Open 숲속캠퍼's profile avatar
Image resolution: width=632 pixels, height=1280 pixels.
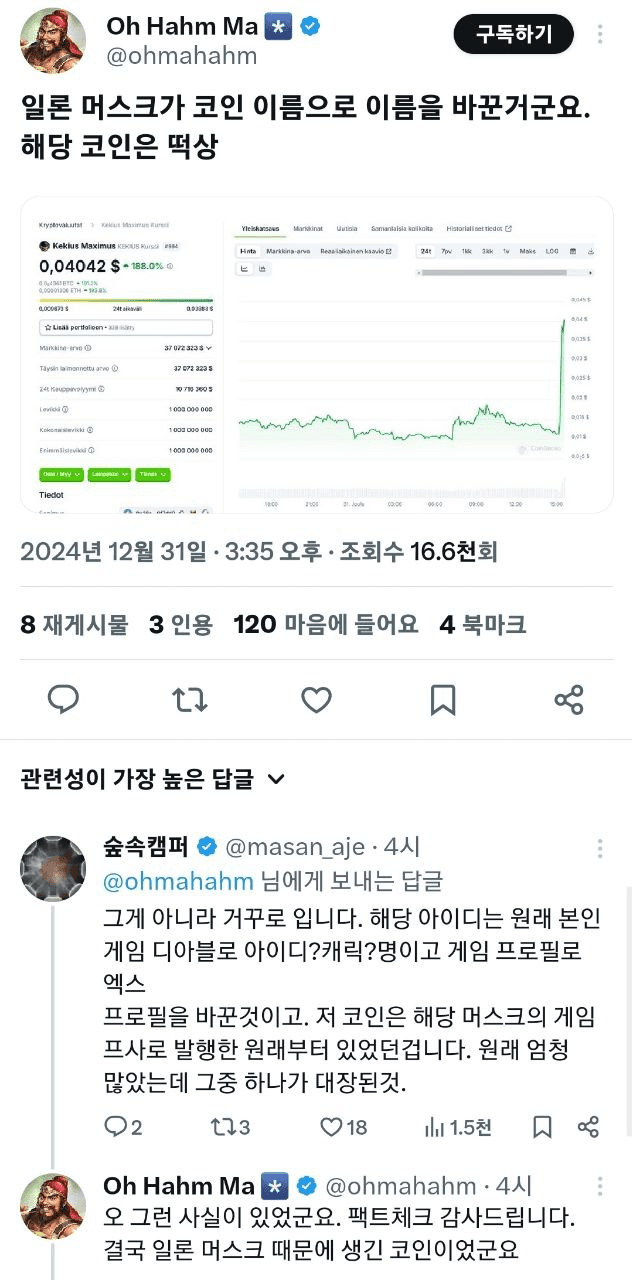52,868
